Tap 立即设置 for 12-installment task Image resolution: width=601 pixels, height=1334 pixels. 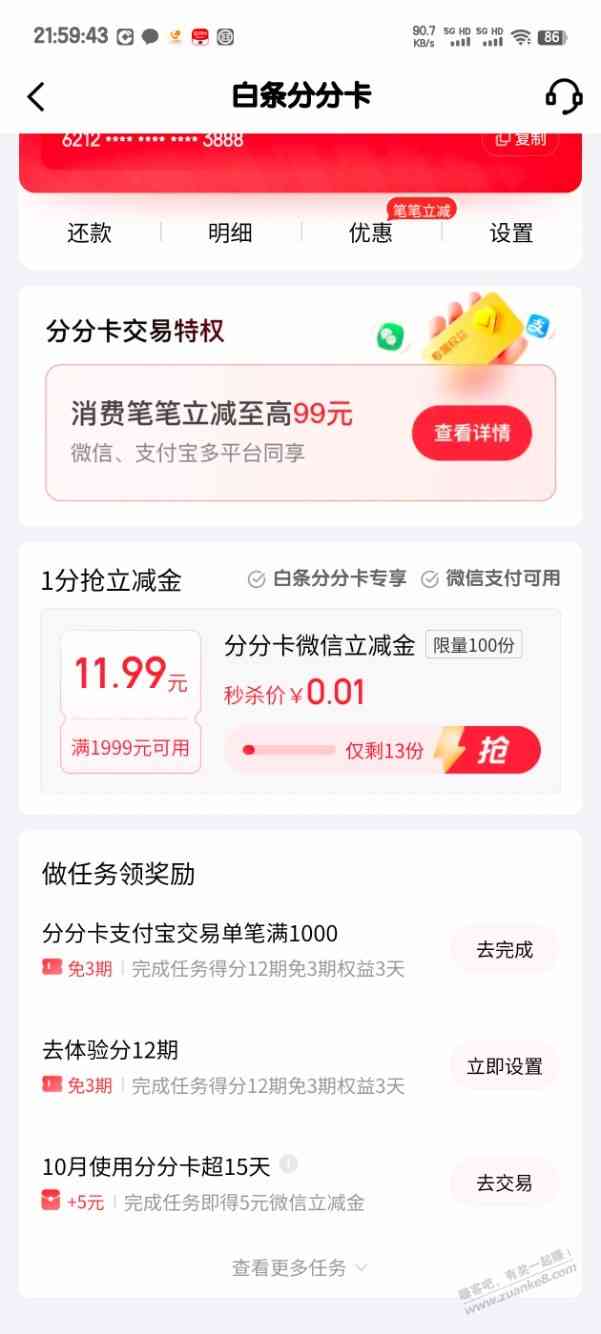tap(504, 1066)
